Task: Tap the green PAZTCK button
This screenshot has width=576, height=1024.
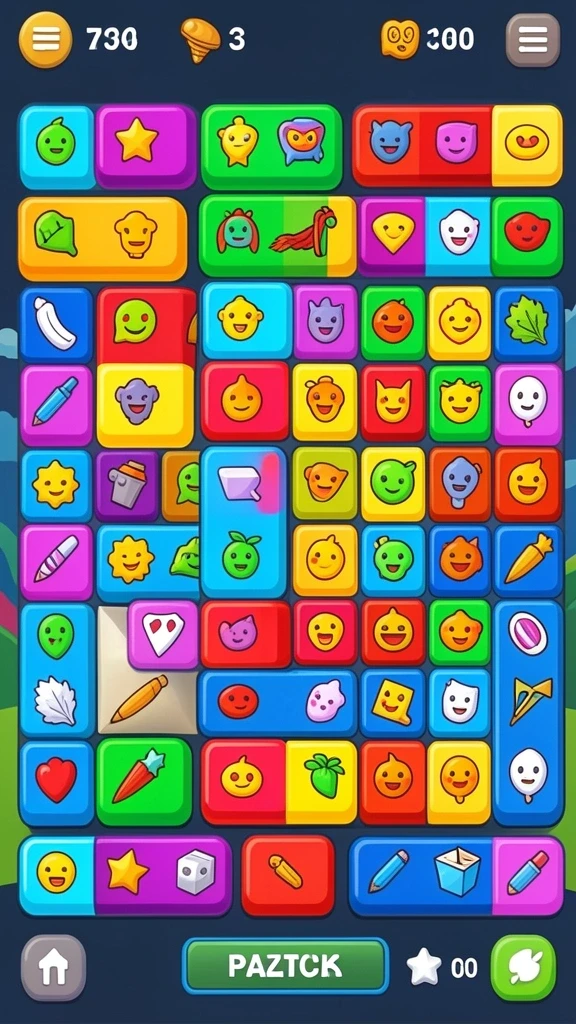Action: tap(285, 966)
